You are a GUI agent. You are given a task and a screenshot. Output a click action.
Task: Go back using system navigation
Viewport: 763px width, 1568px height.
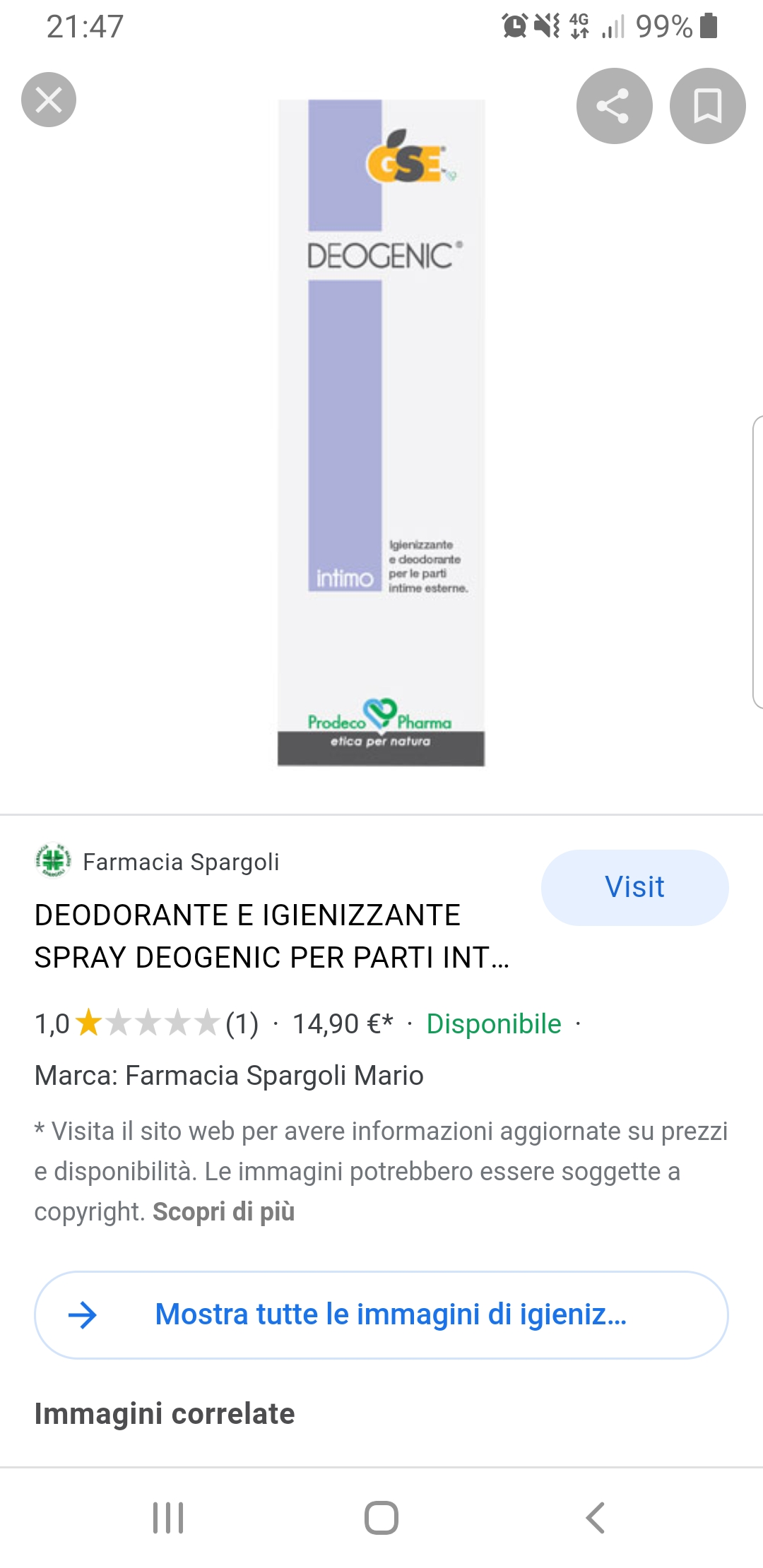(595, 1517)
